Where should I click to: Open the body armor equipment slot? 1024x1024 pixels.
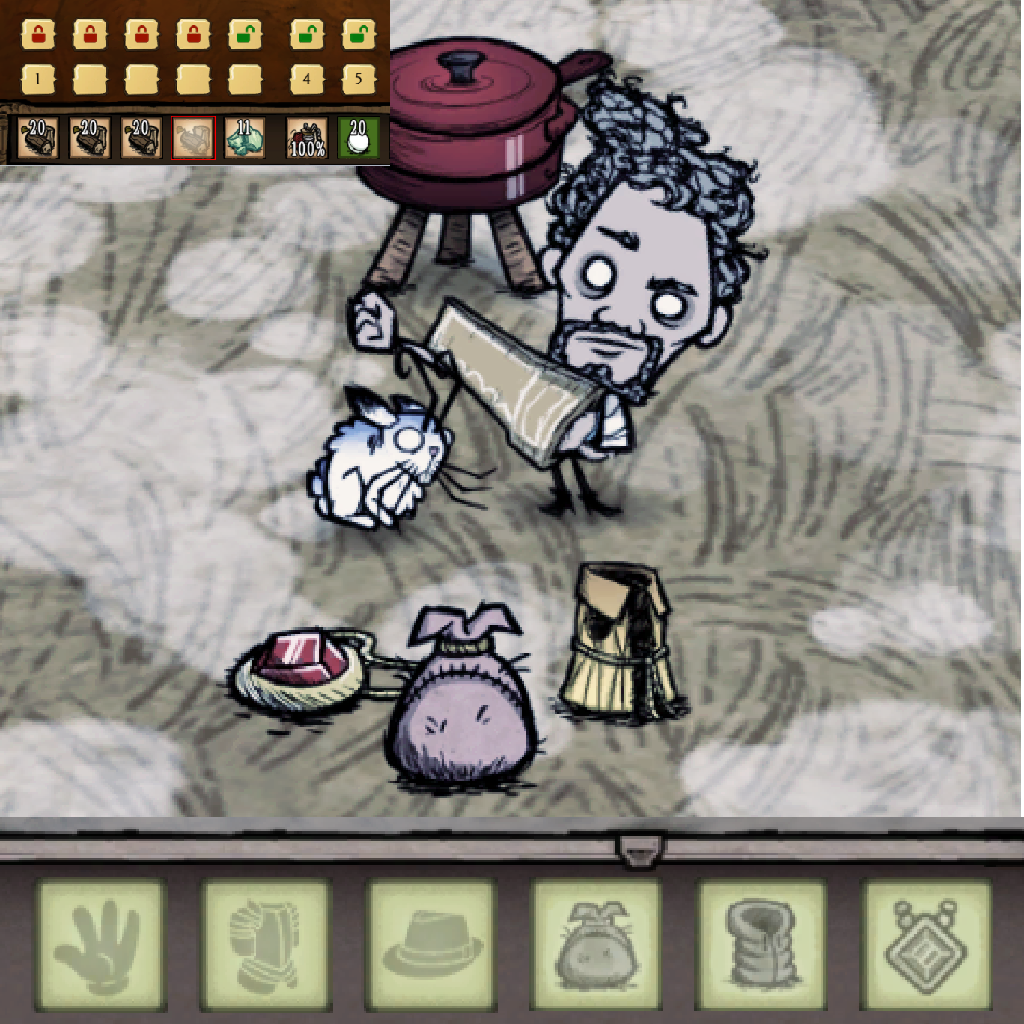(x=265, y=944)
